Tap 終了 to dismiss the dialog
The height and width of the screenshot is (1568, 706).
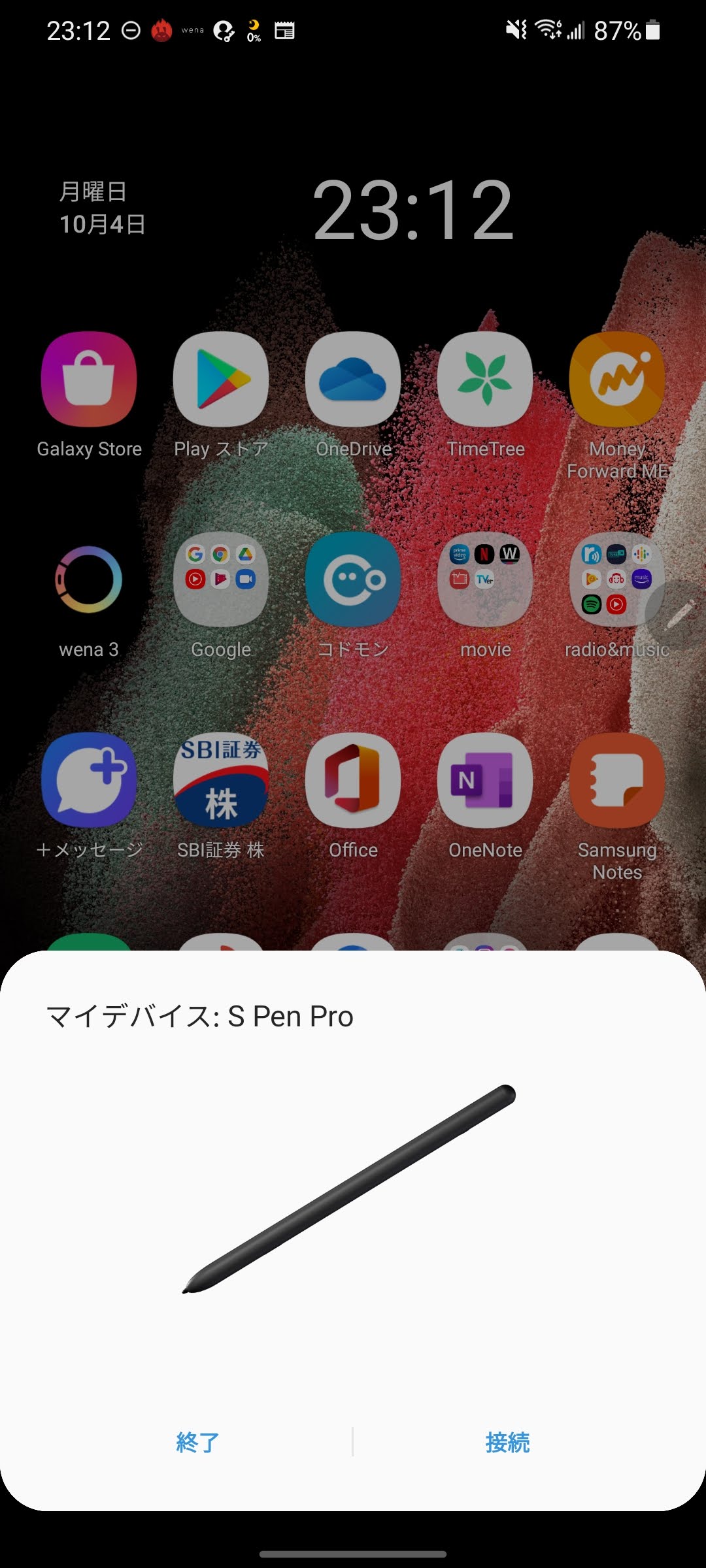[x=197, y=1442]
